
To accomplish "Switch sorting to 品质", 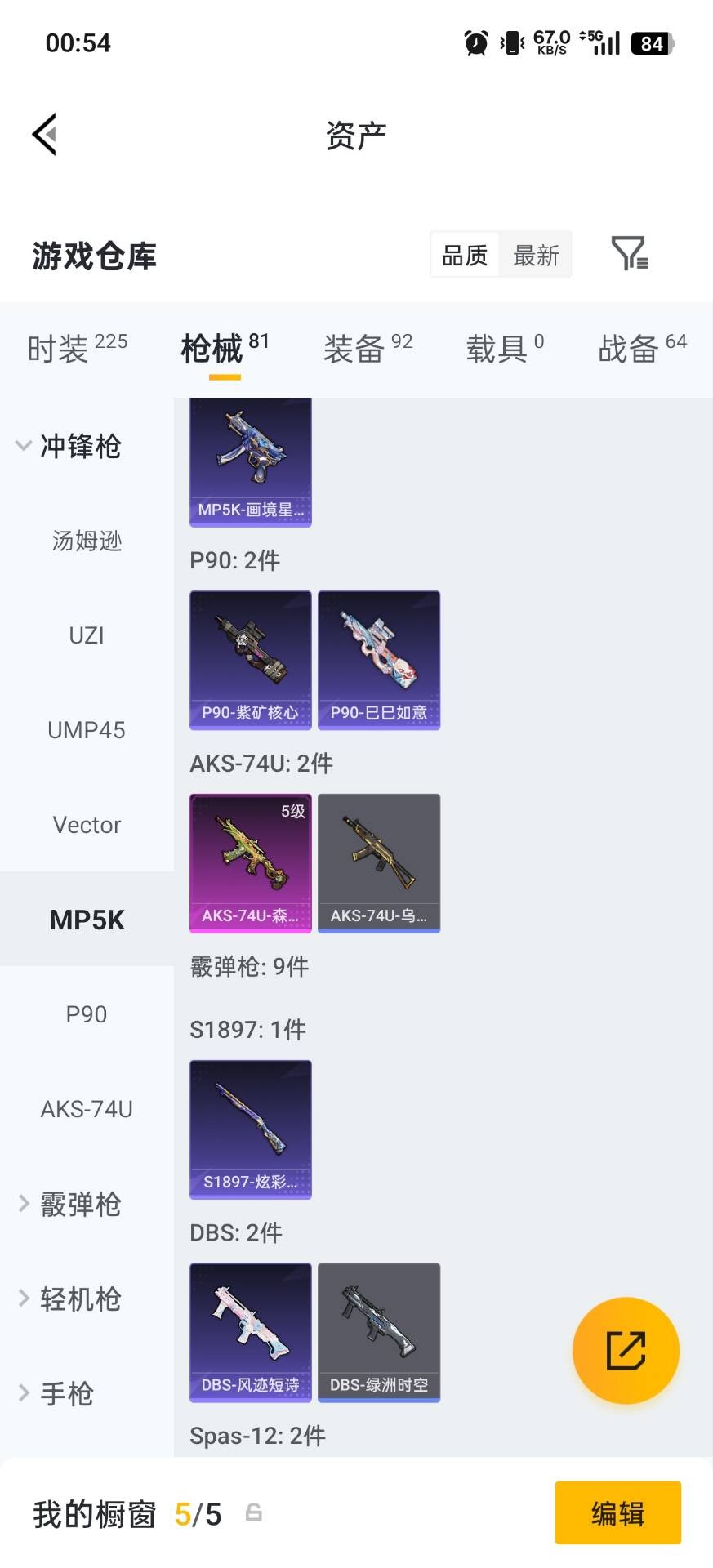I will click(463, 255).
